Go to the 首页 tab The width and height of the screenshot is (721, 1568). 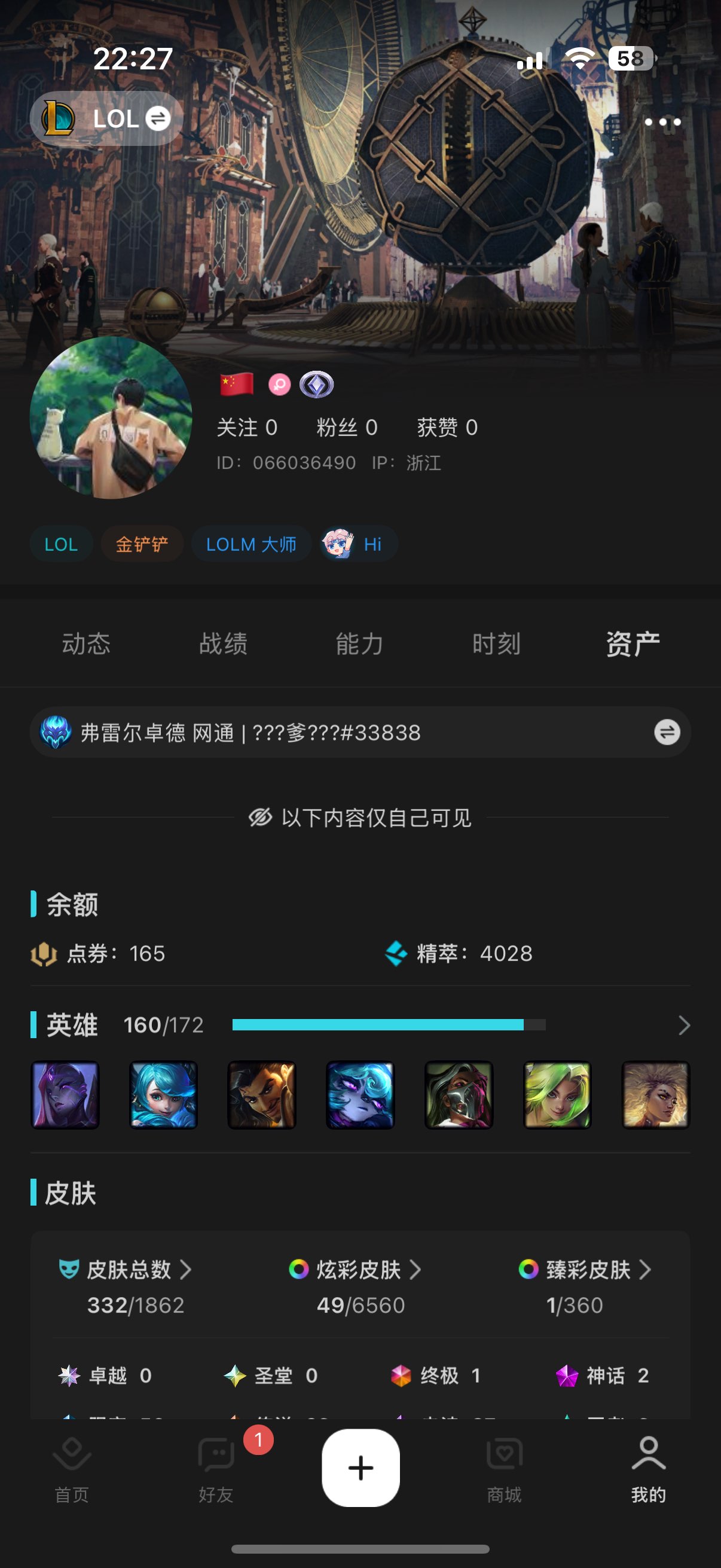[72, 1468]
